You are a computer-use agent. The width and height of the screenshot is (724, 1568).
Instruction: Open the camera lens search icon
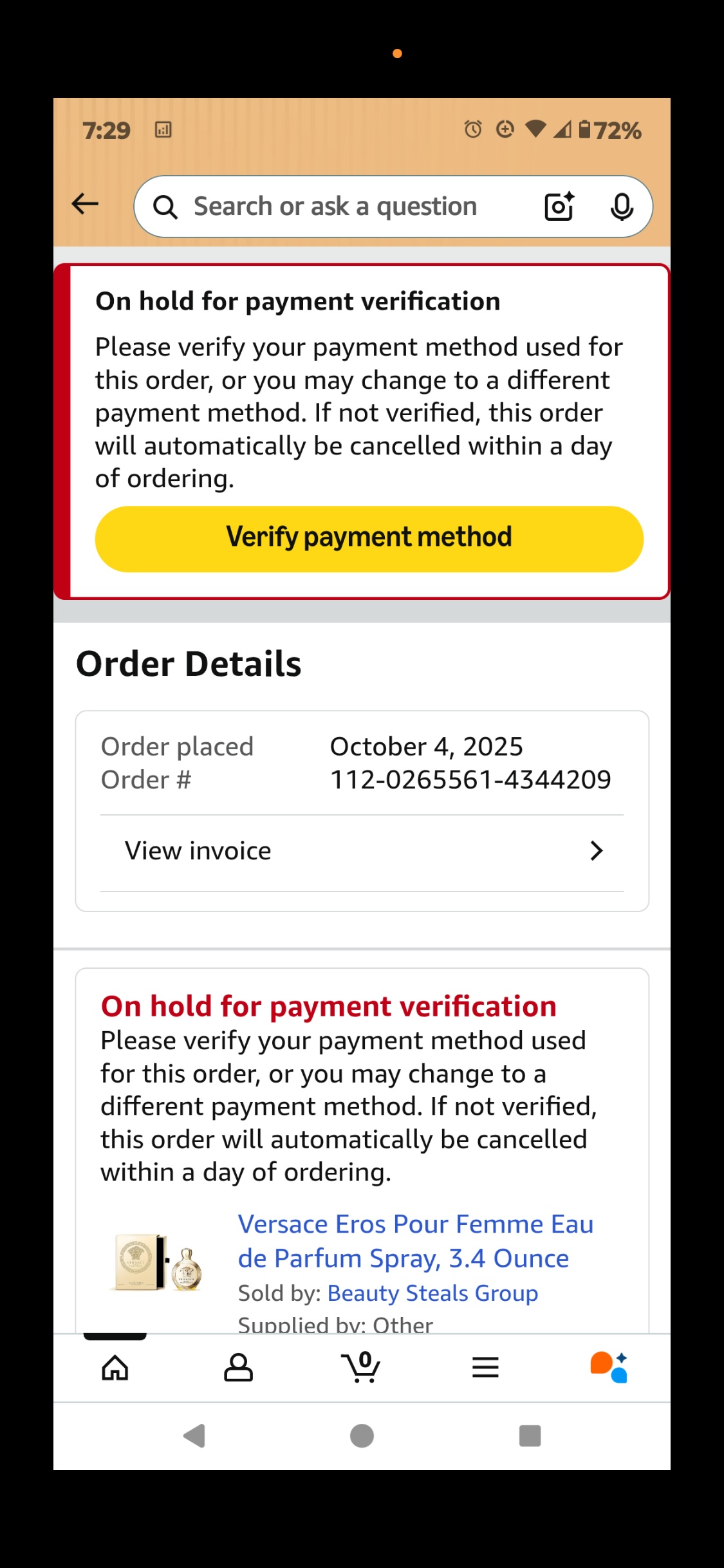[559, 207]
